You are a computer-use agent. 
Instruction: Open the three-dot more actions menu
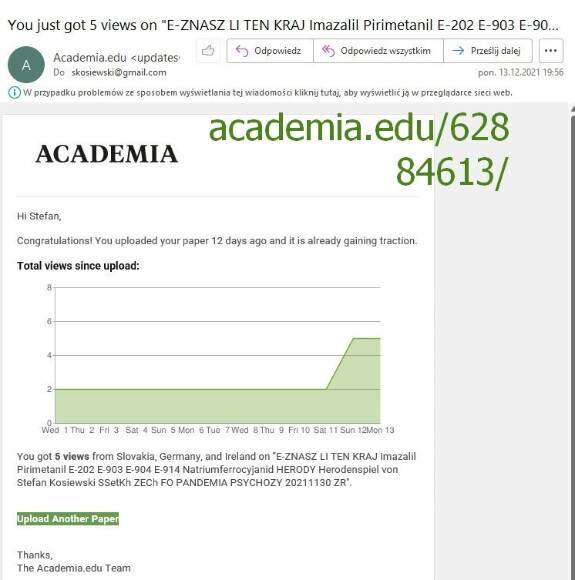click(551, 51)
